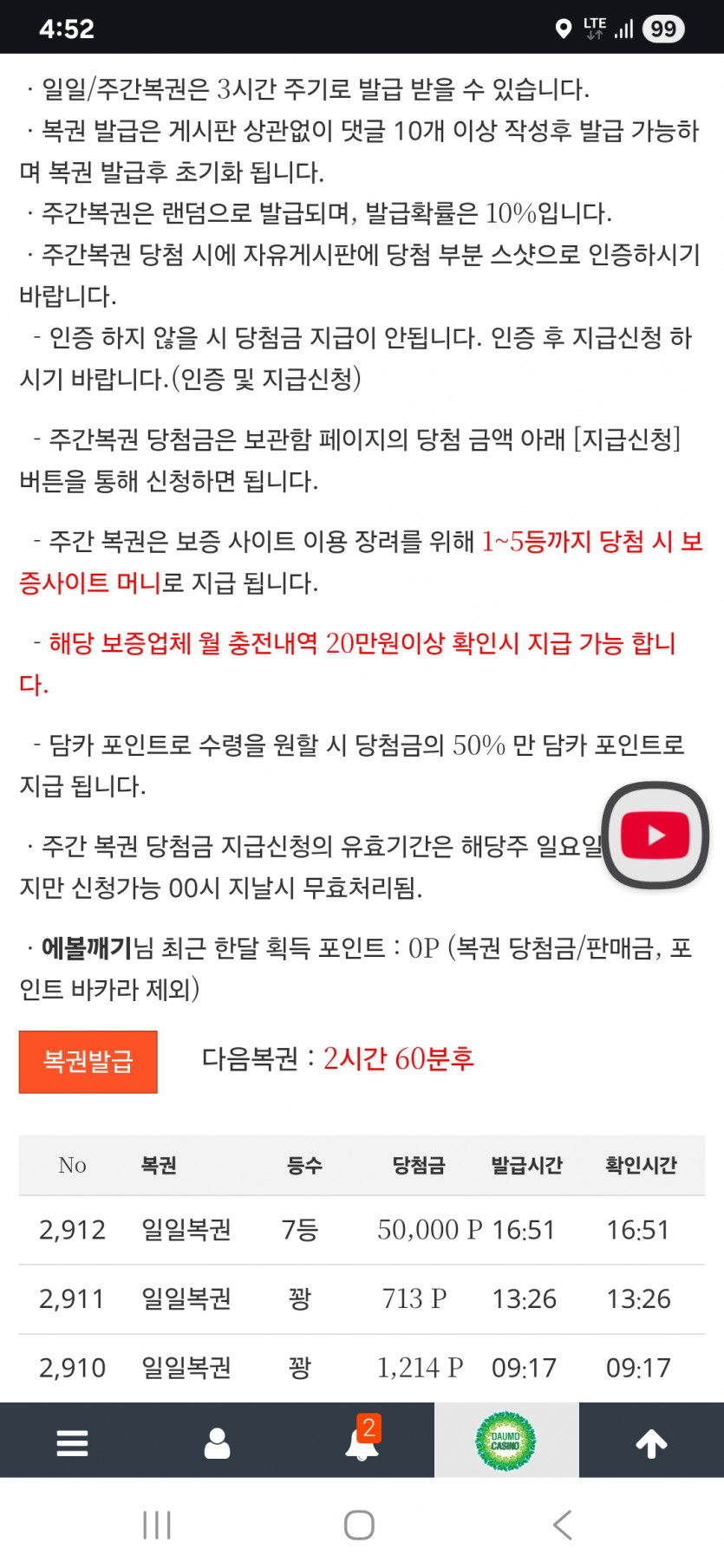Select the DAUMD CASINO logo icon

[x=506, y=1440]
